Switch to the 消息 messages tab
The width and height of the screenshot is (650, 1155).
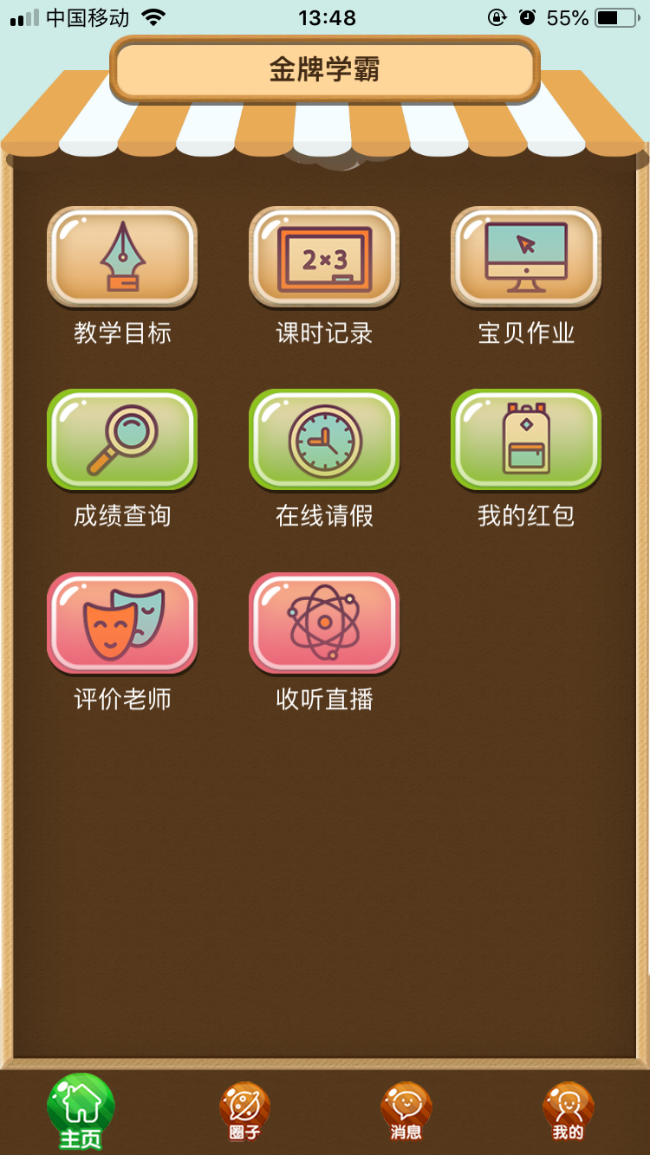point(406,1111)
